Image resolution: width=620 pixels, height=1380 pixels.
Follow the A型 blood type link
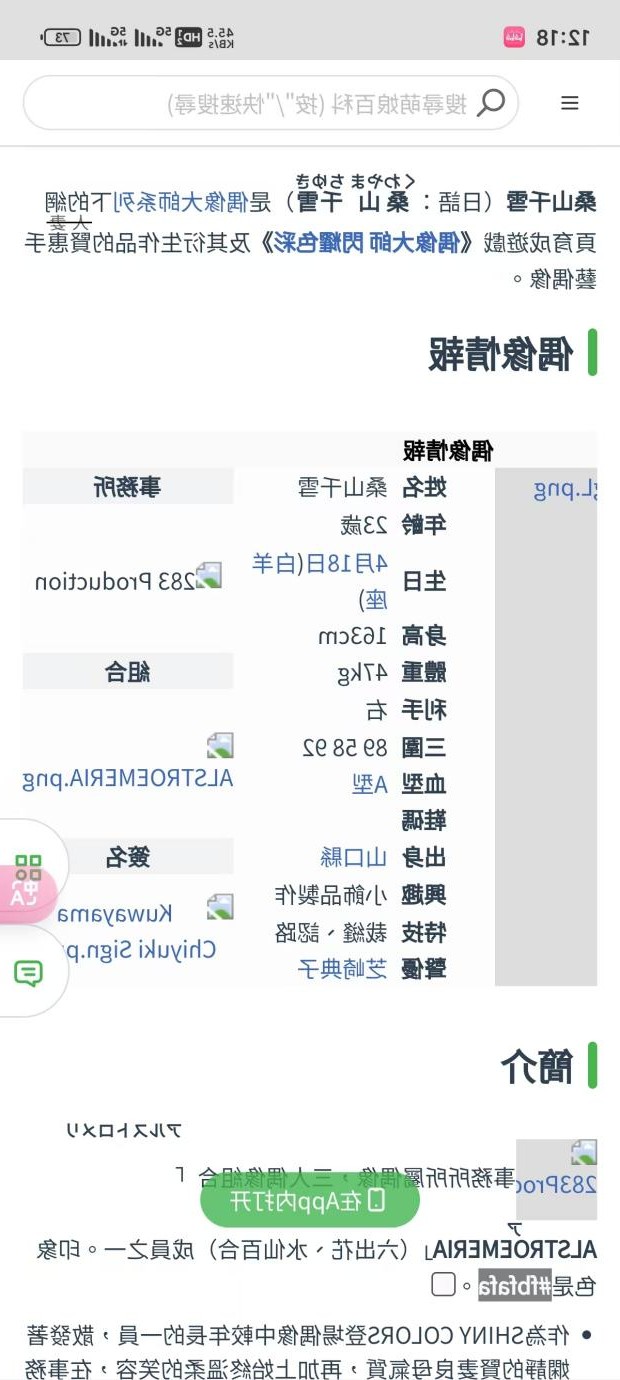tap(369, 784)
